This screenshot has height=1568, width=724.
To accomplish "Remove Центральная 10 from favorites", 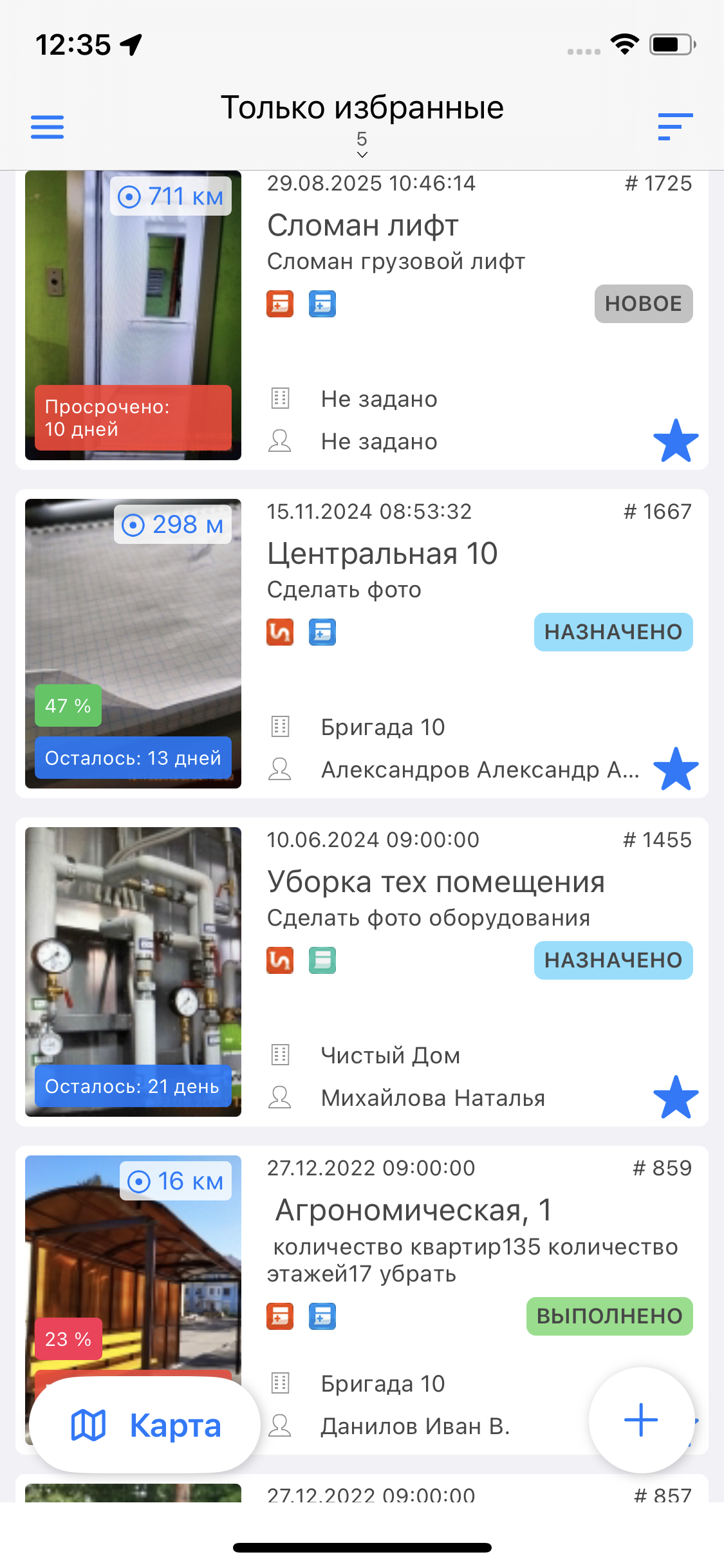I will coord(676,769).
